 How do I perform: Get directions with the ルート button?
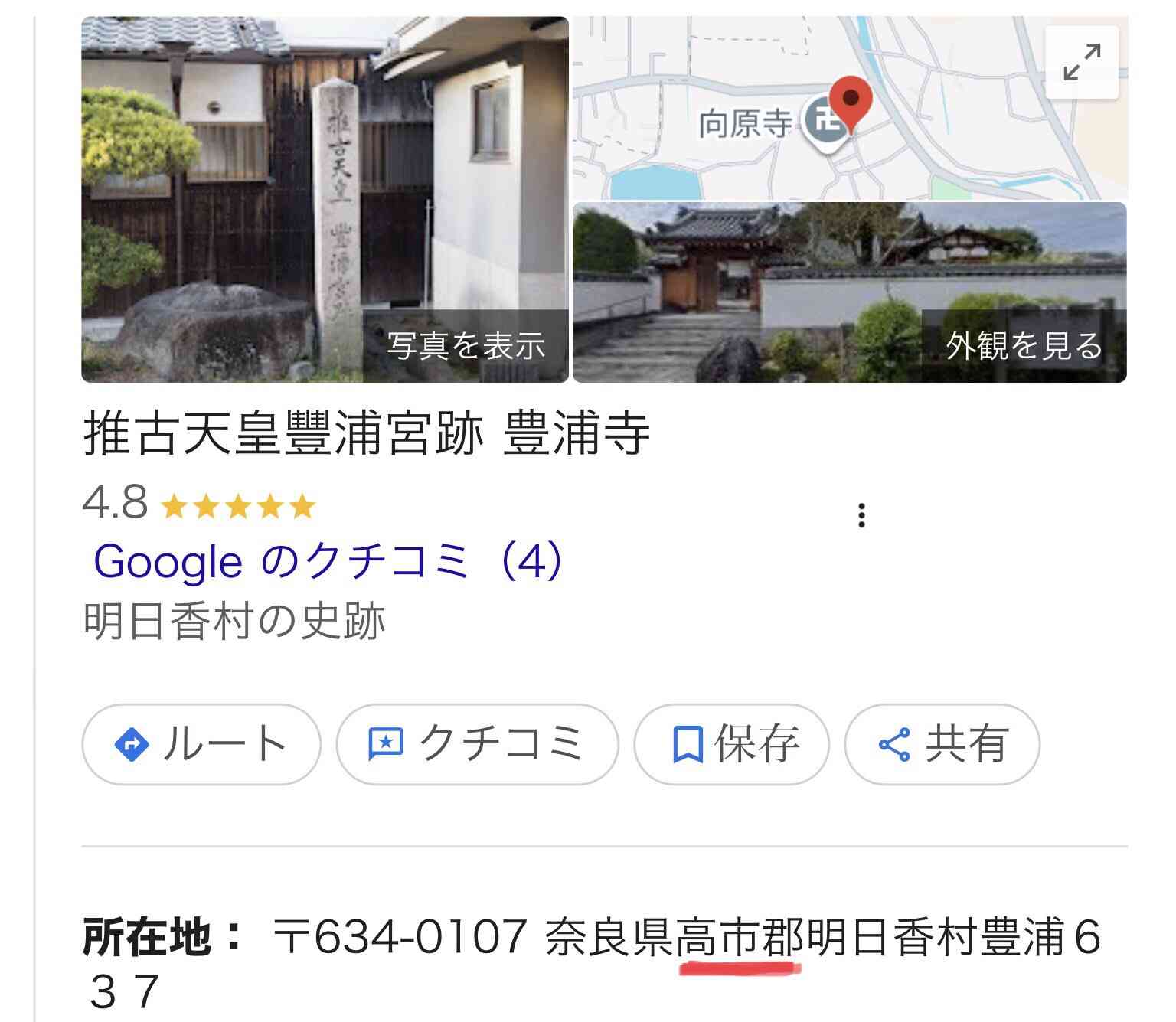[x=201, y=744]
